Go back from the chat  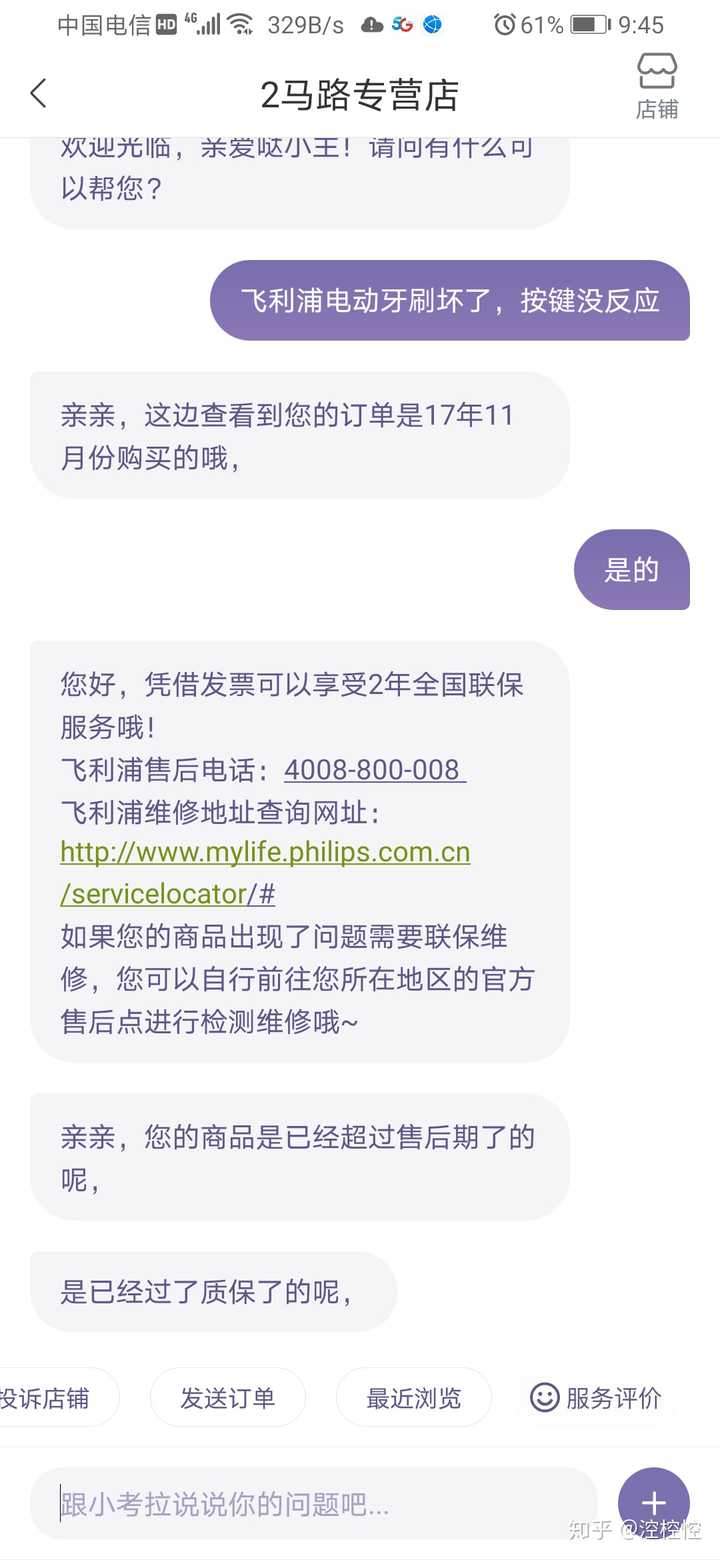coord(38,95)
